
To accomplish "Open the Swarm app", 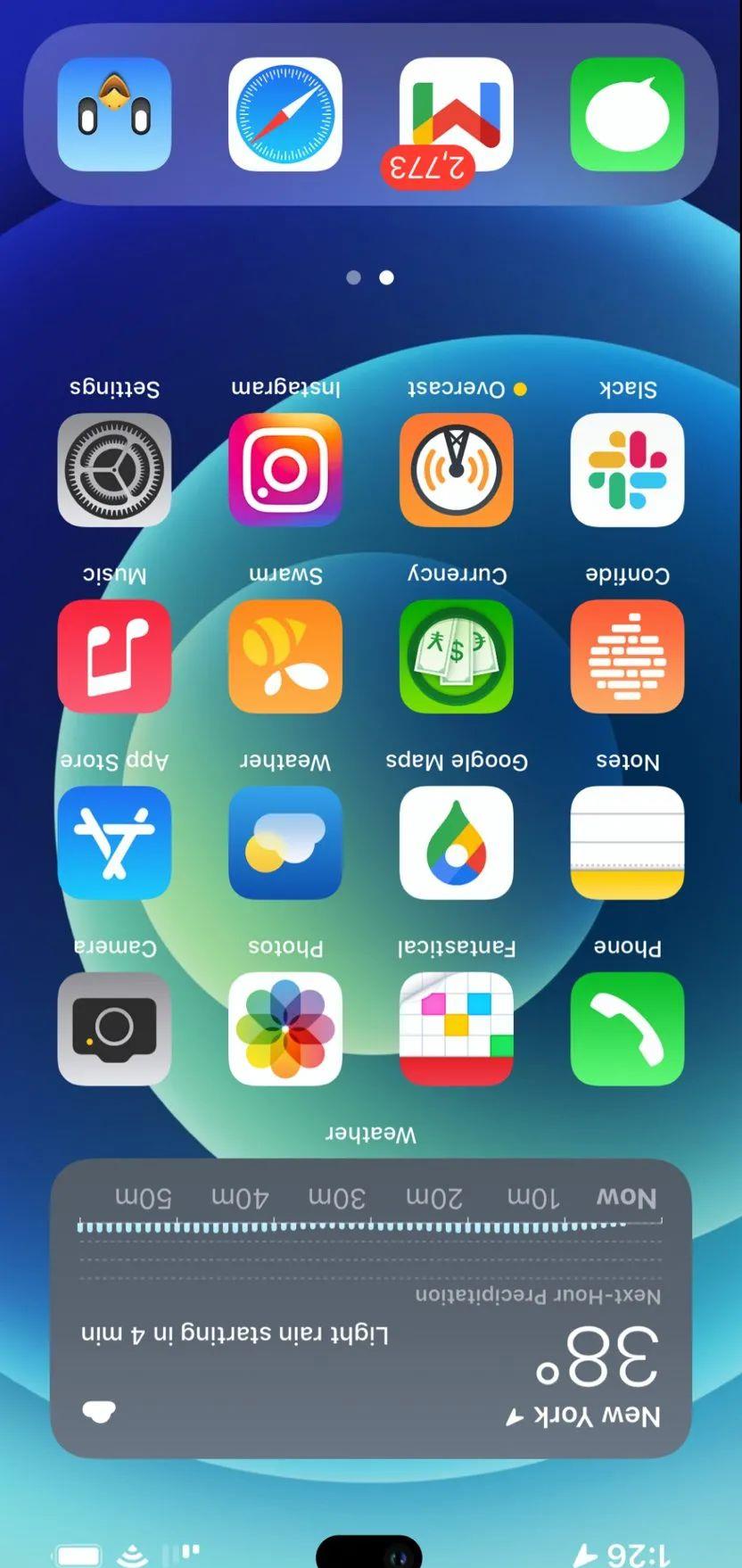I will (285, 656).
